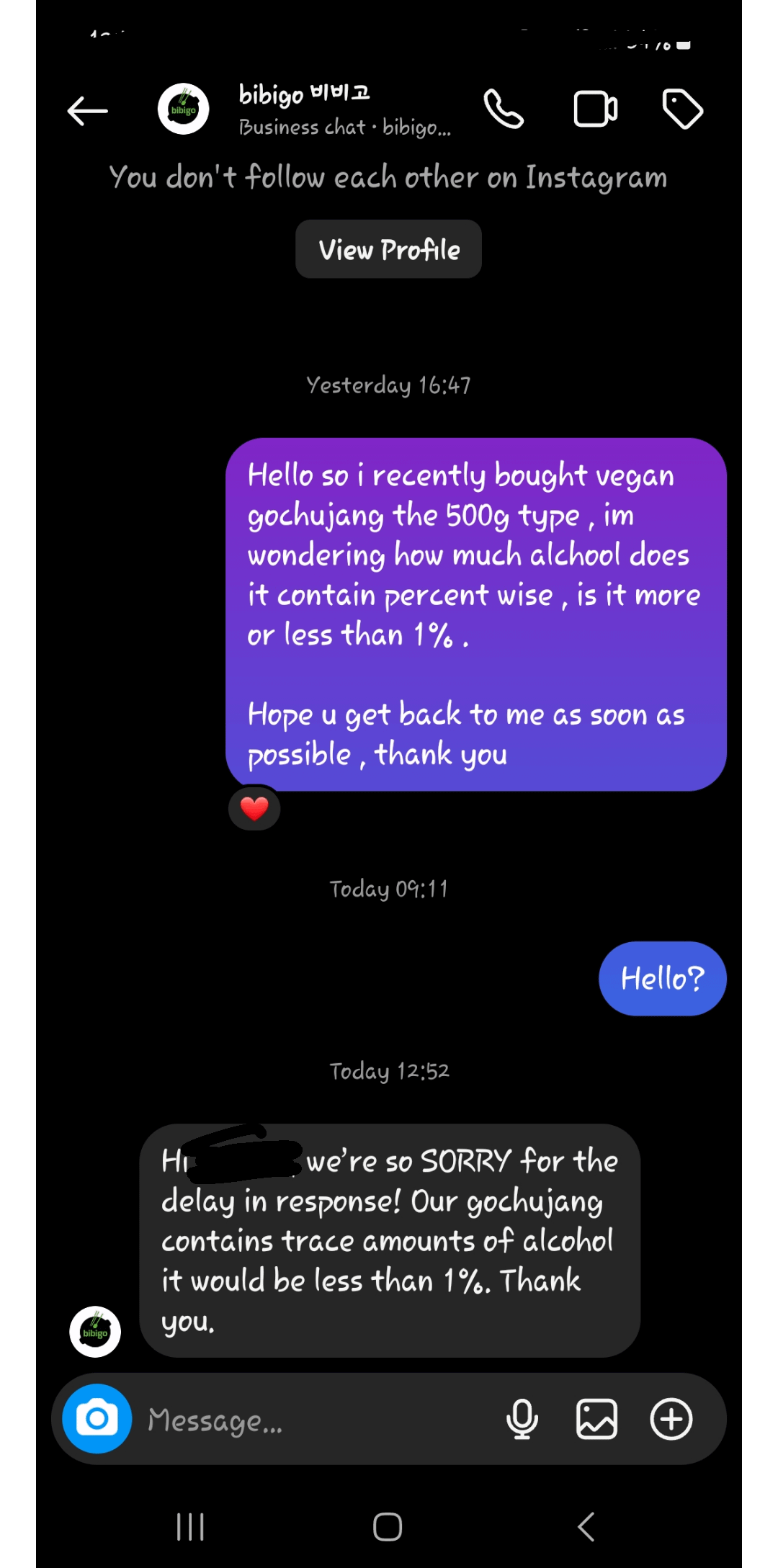Viewport: 778px width, 1568px height.
Task: Tap bibigo's avatar beside the reply message
Action: tap(95, 1332)
